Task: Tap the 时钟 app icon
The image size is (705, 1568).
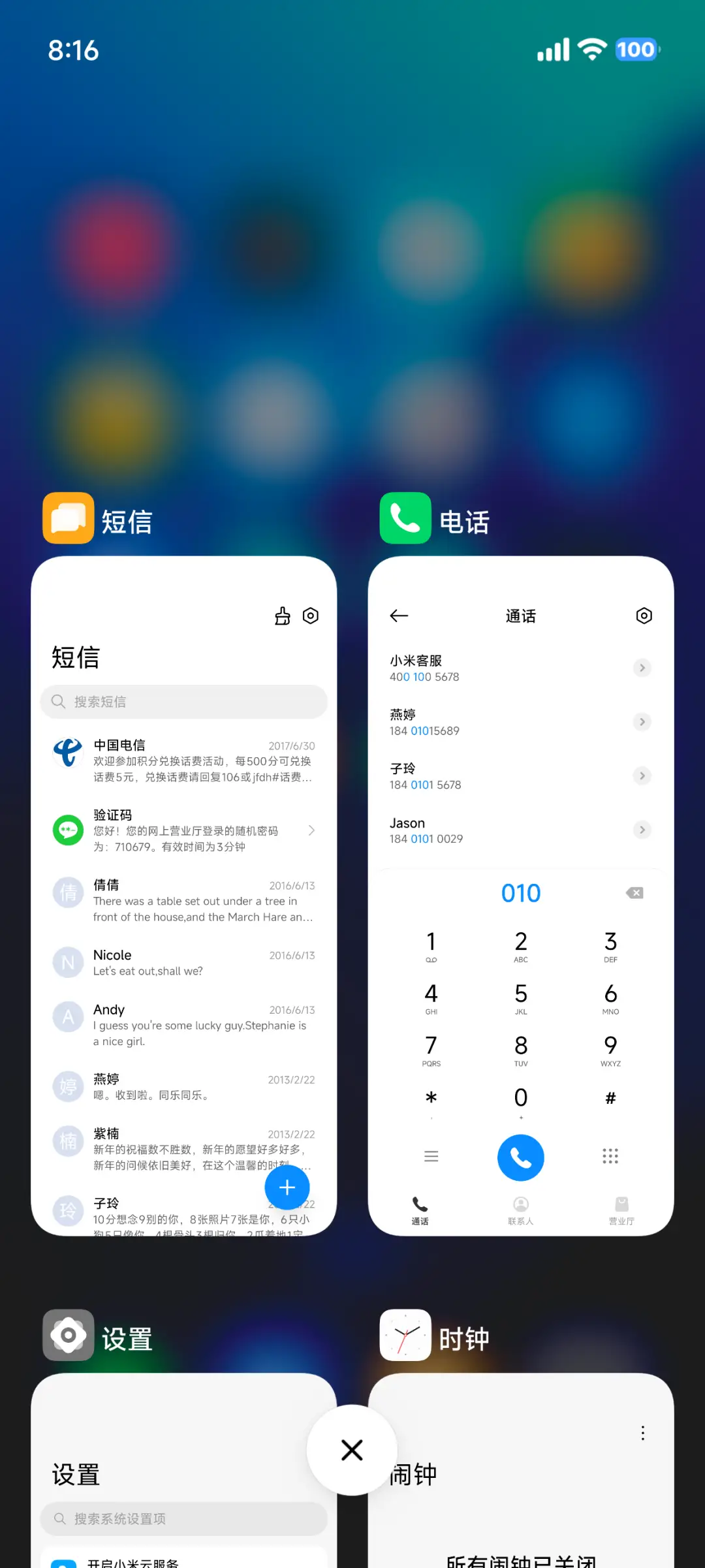Action: point(405,1334)
